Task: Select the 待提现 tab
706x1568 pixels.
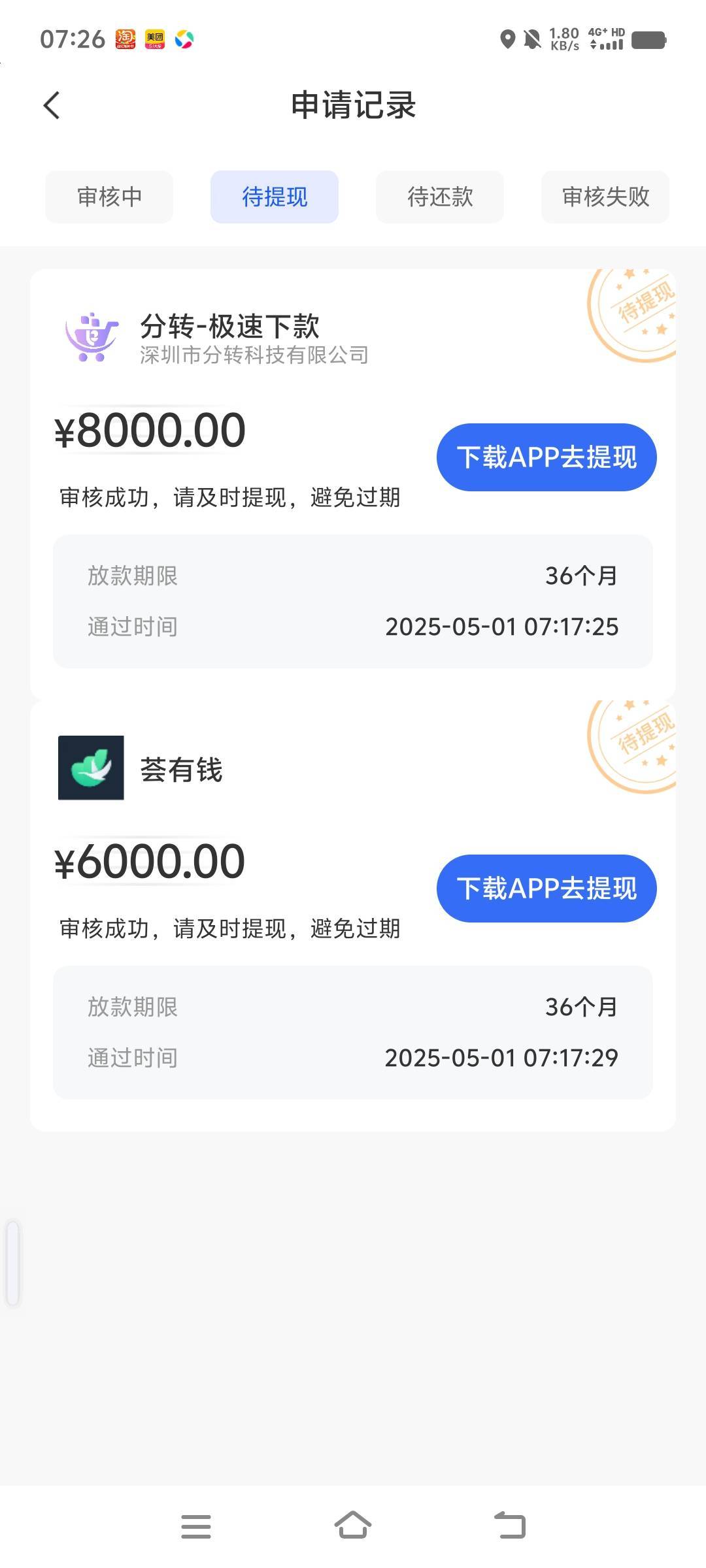Action: point(275,197)
